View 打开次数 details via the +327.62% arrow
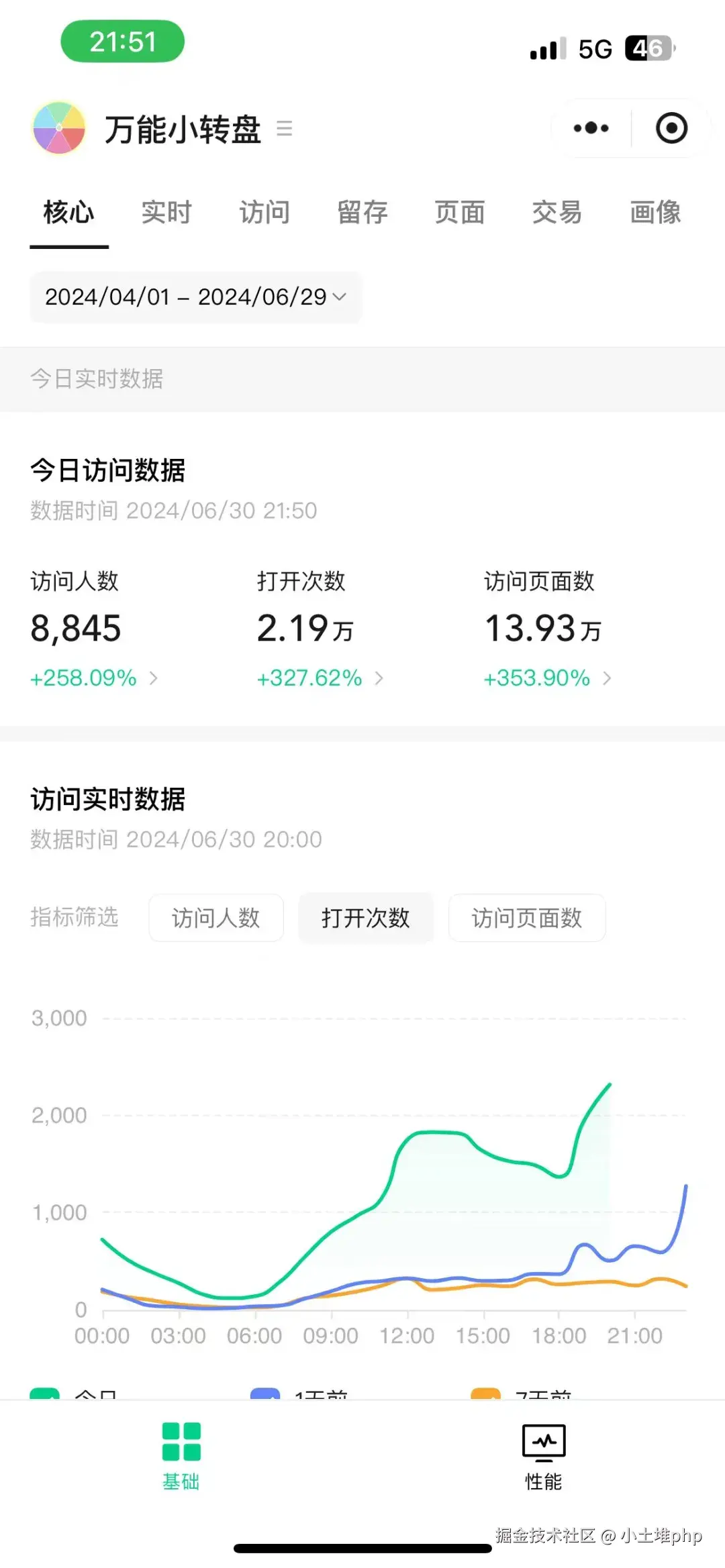 click(x=380, y=678)
